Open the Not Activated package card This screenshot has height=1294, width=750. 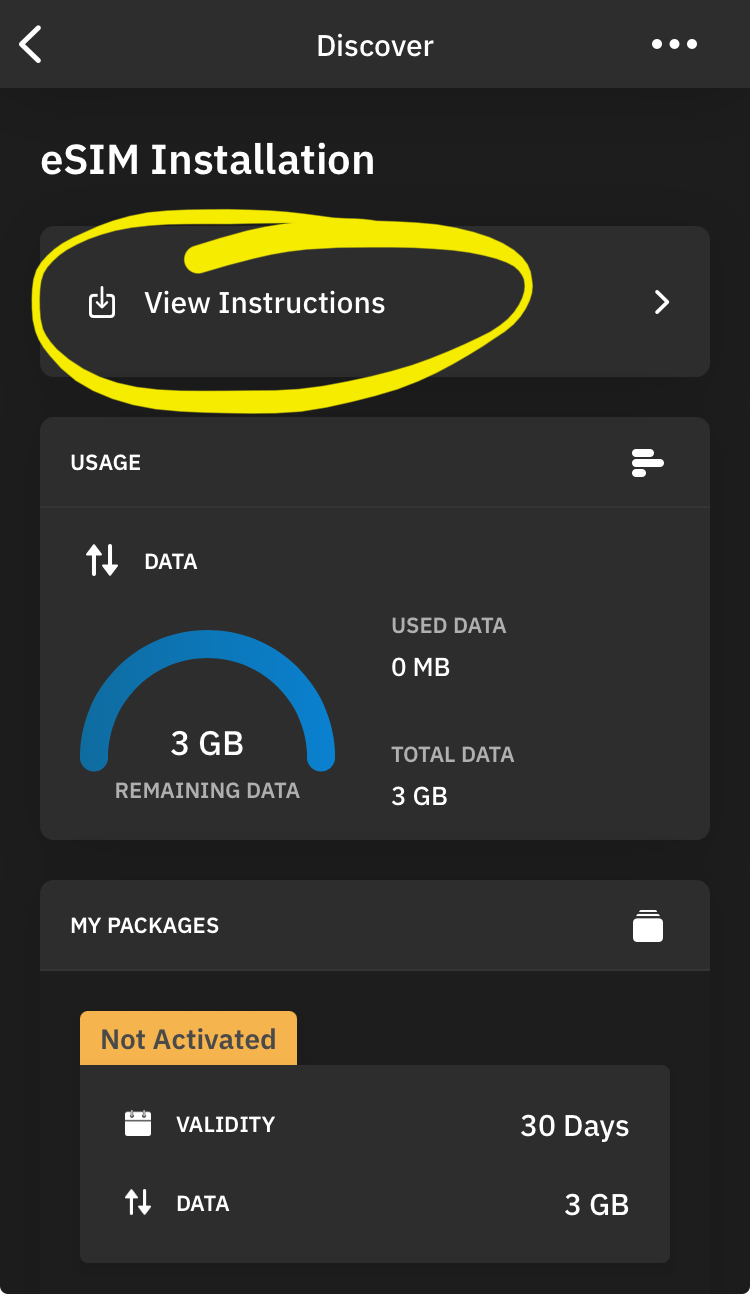click(375, 1137)
